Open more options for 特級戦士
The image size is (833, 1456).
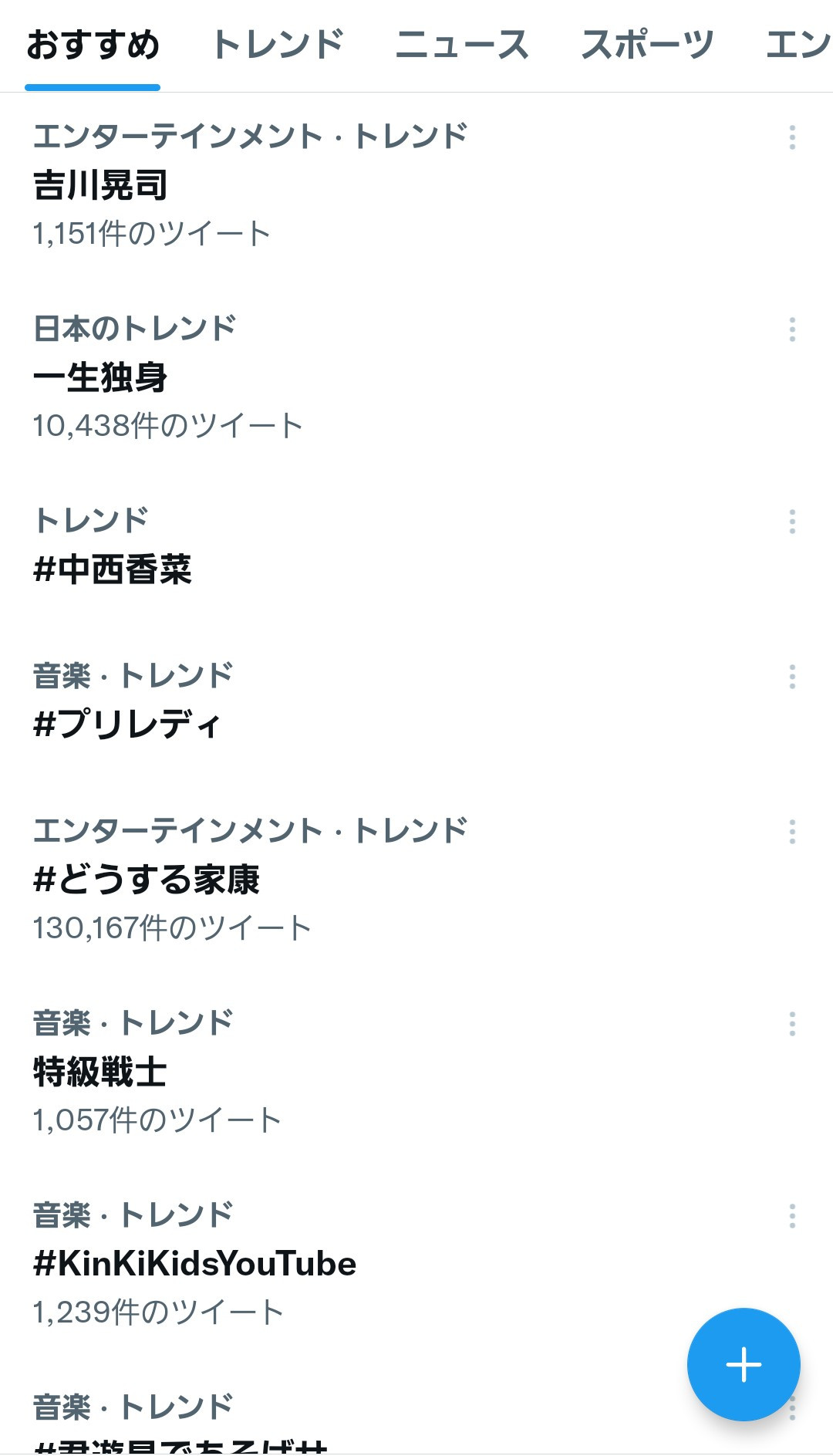(x=792, y=1024)
